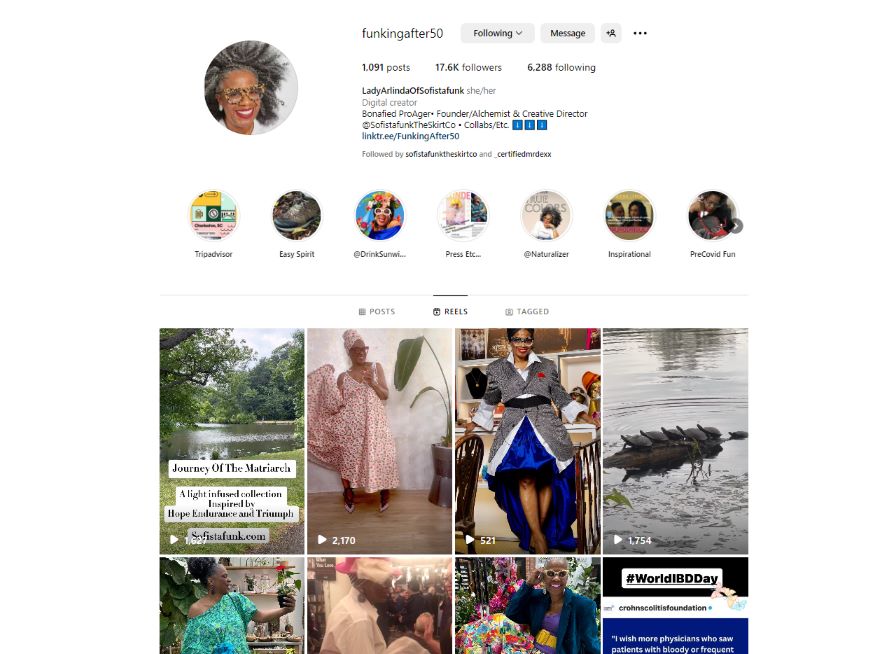Open the Following dropdown button
The height and width of the screenshot is (654, 885).
(x=497, y=33)
